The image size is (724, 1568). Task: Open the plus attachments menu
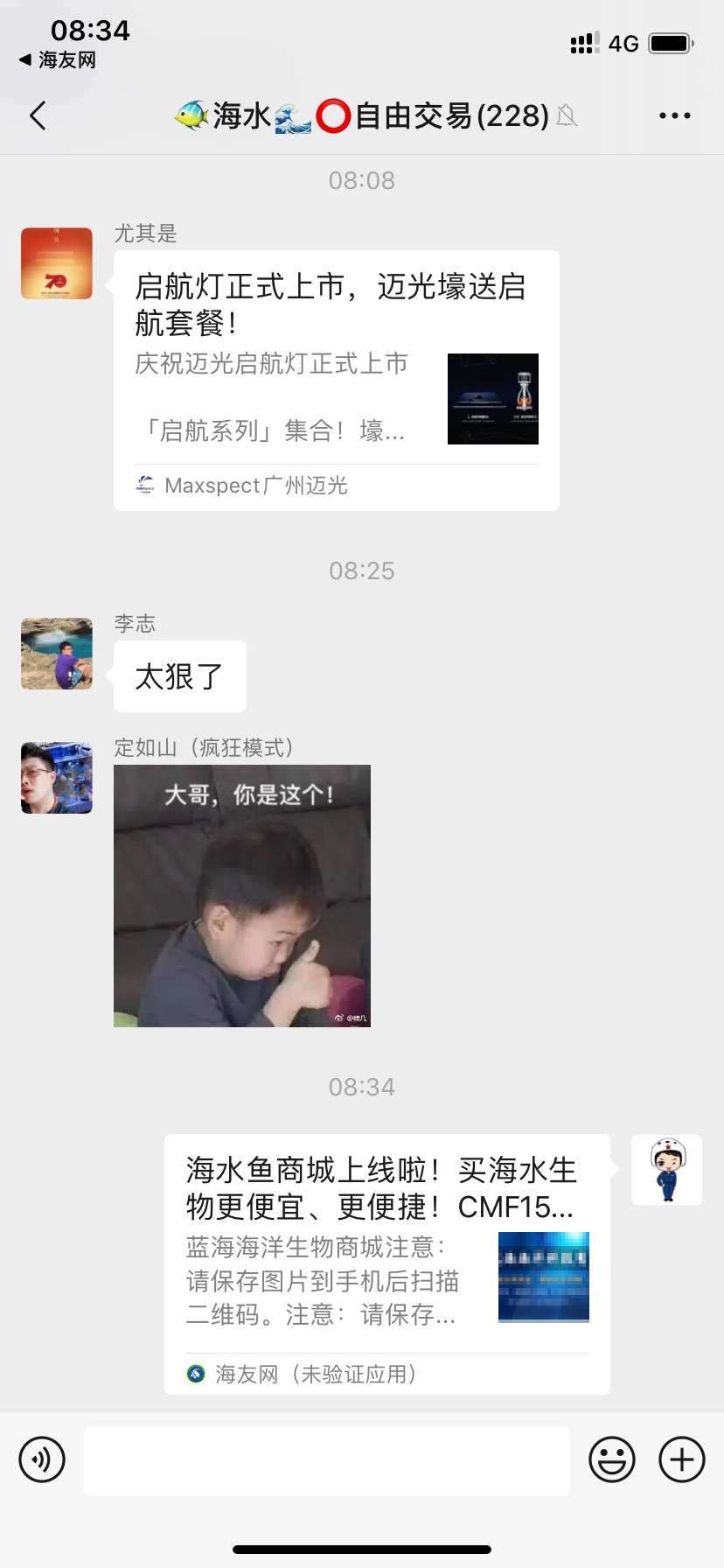point(682,1459)
